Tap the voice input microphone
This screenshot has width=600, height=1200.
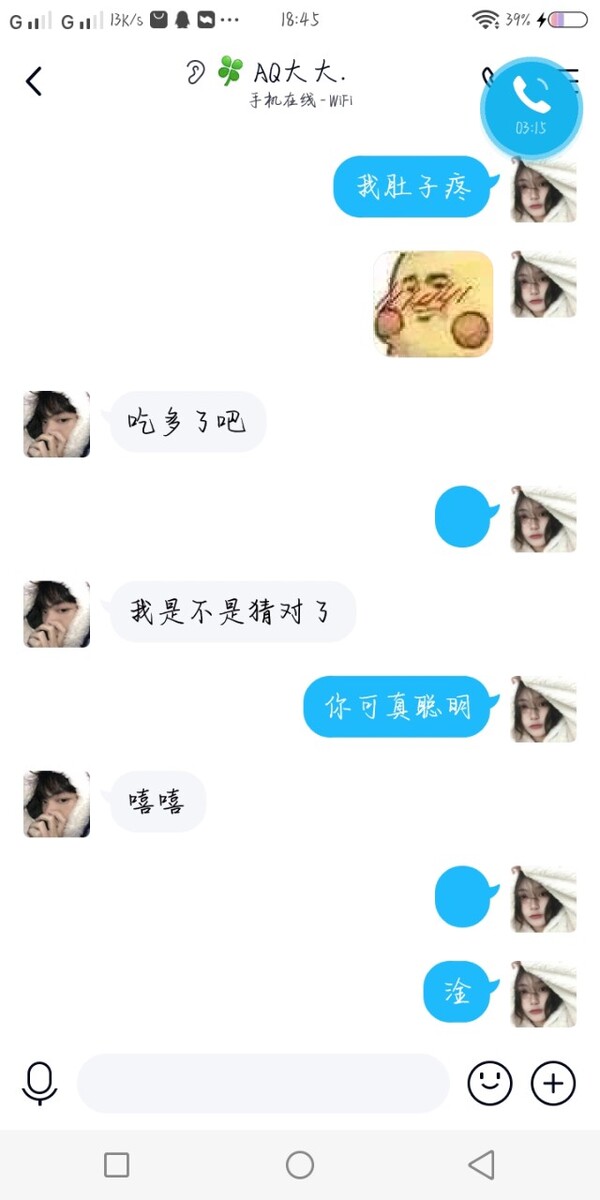coord(40,1083)
